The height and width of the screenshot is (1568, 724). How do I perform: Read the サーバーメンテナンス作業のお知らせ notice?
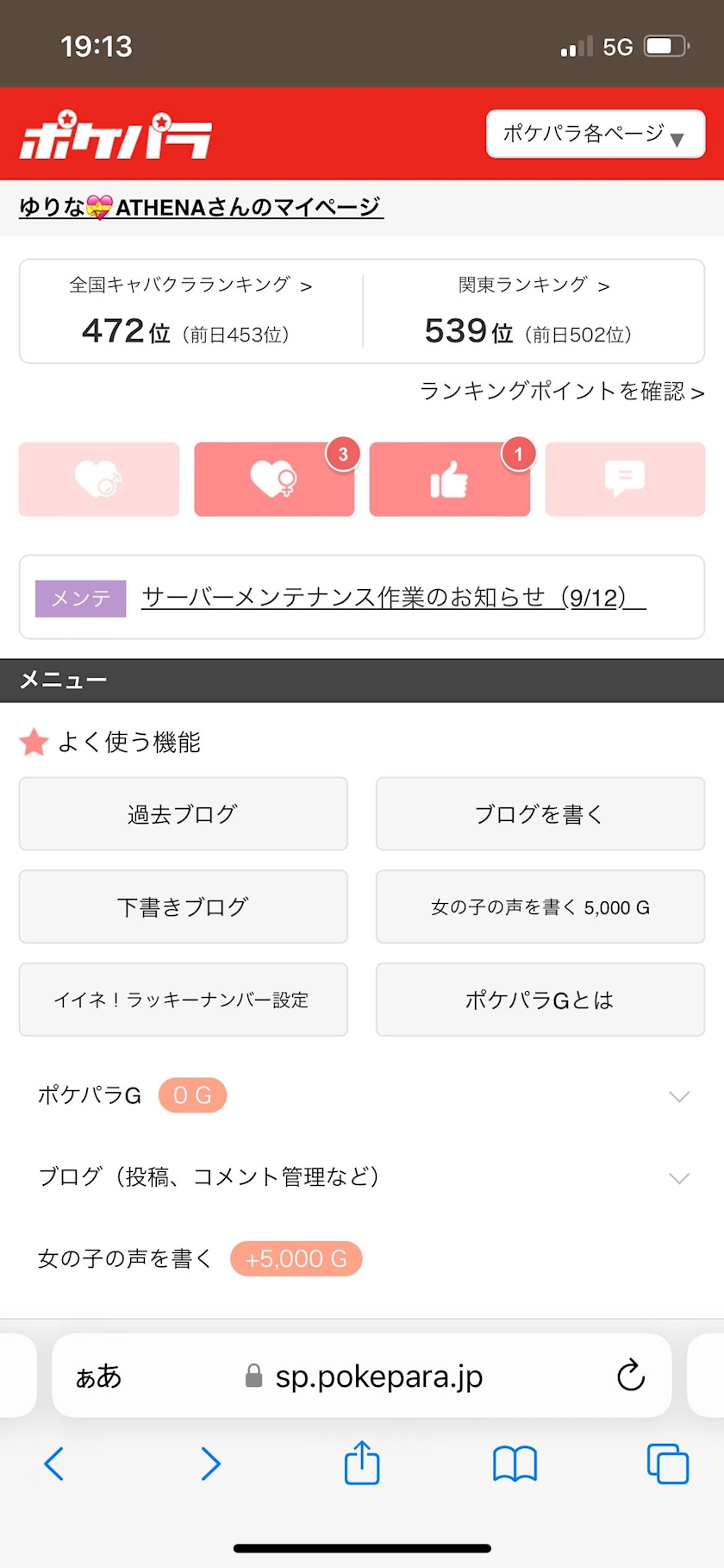pos(393,597)
